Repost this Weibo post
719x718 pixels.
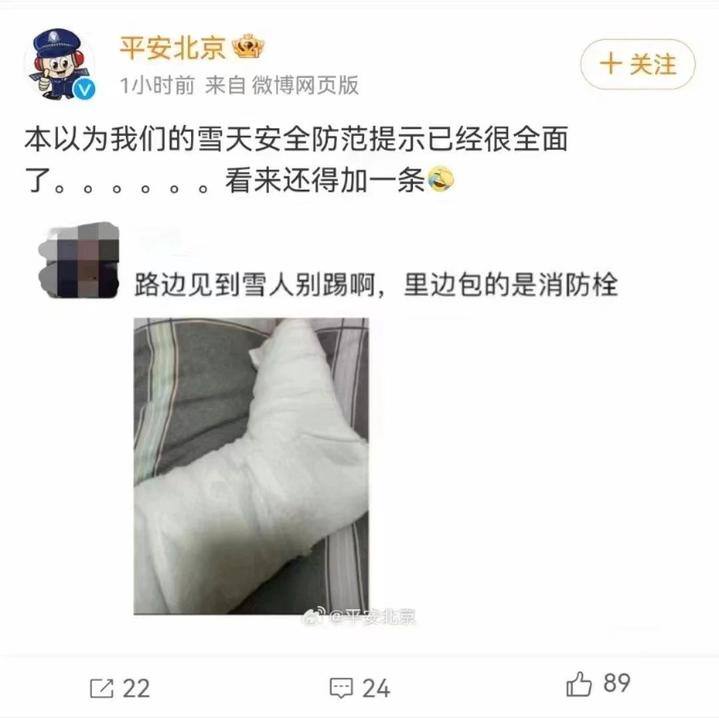tap(120, 687)
